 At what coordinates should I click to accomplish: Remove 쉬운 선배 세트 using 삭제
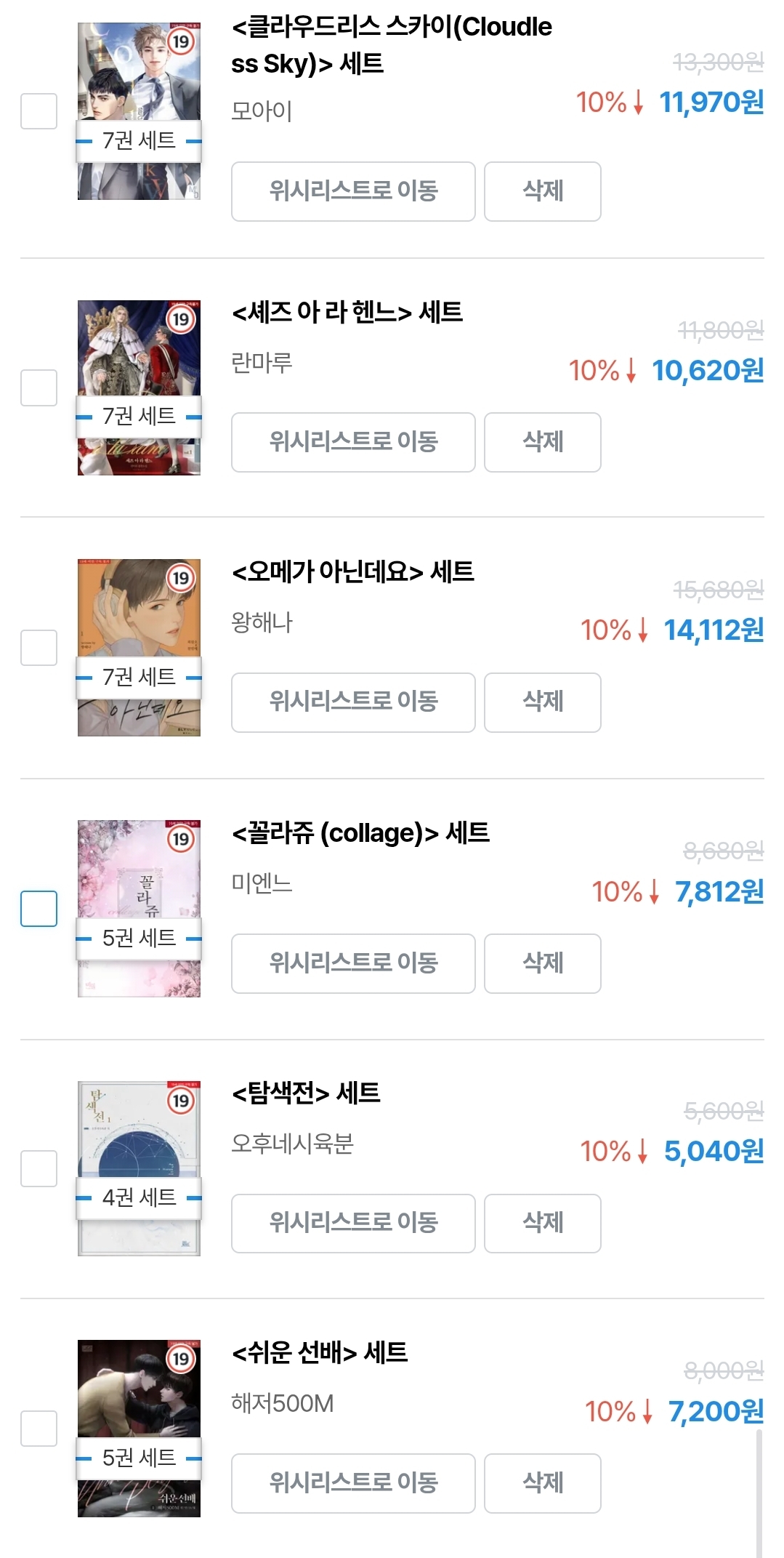click(x=542, y=1483)
